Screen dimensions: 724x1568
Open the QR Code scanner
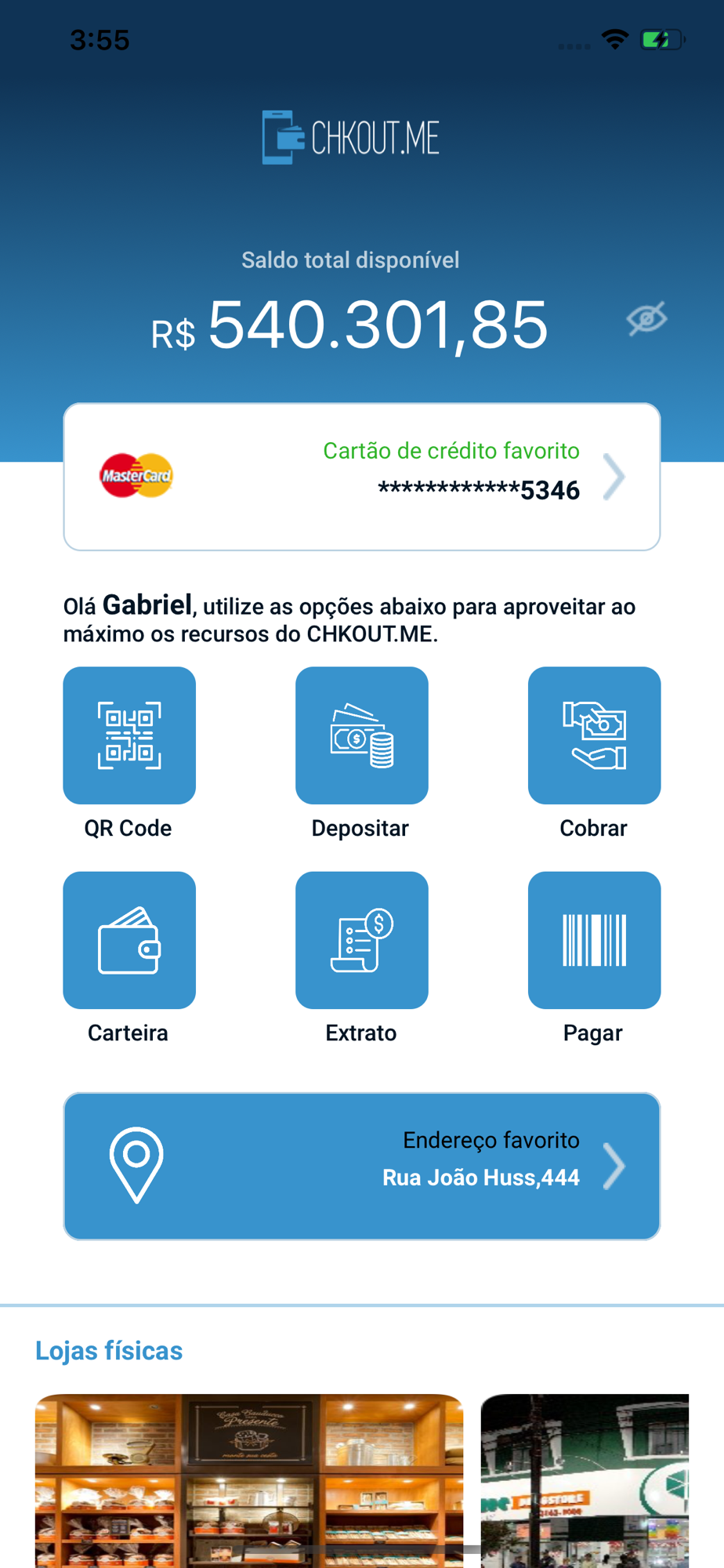(x=129, y=735)
